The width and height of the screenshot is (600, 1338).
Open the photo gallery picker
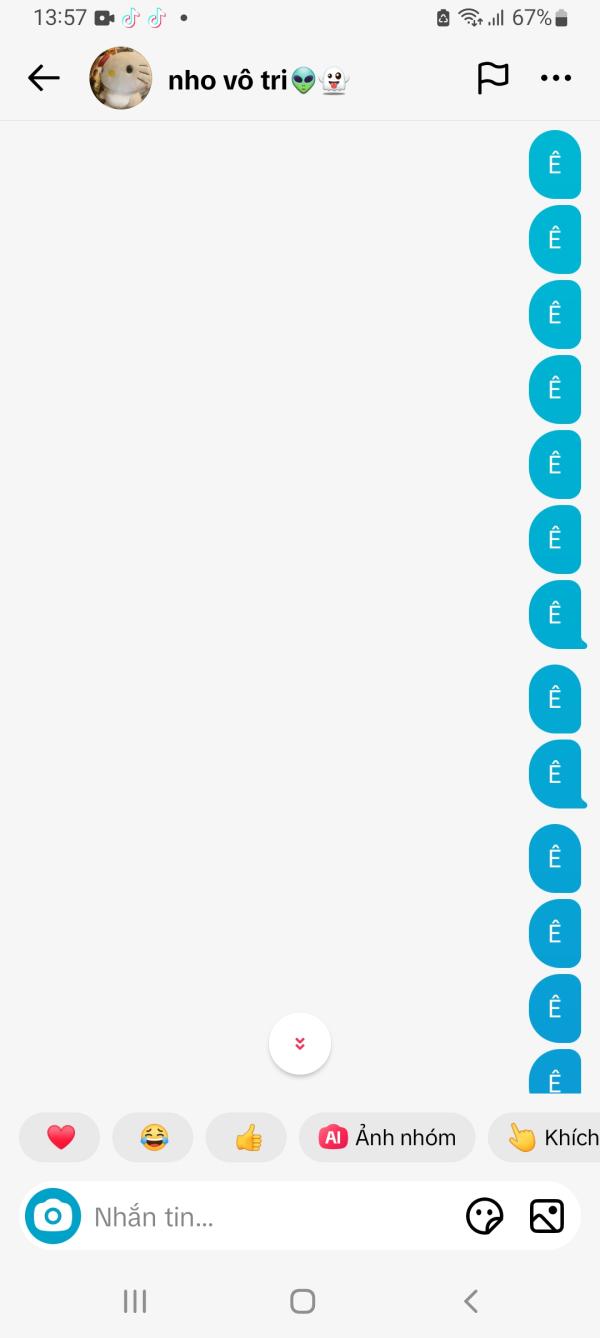point(547,1216)
